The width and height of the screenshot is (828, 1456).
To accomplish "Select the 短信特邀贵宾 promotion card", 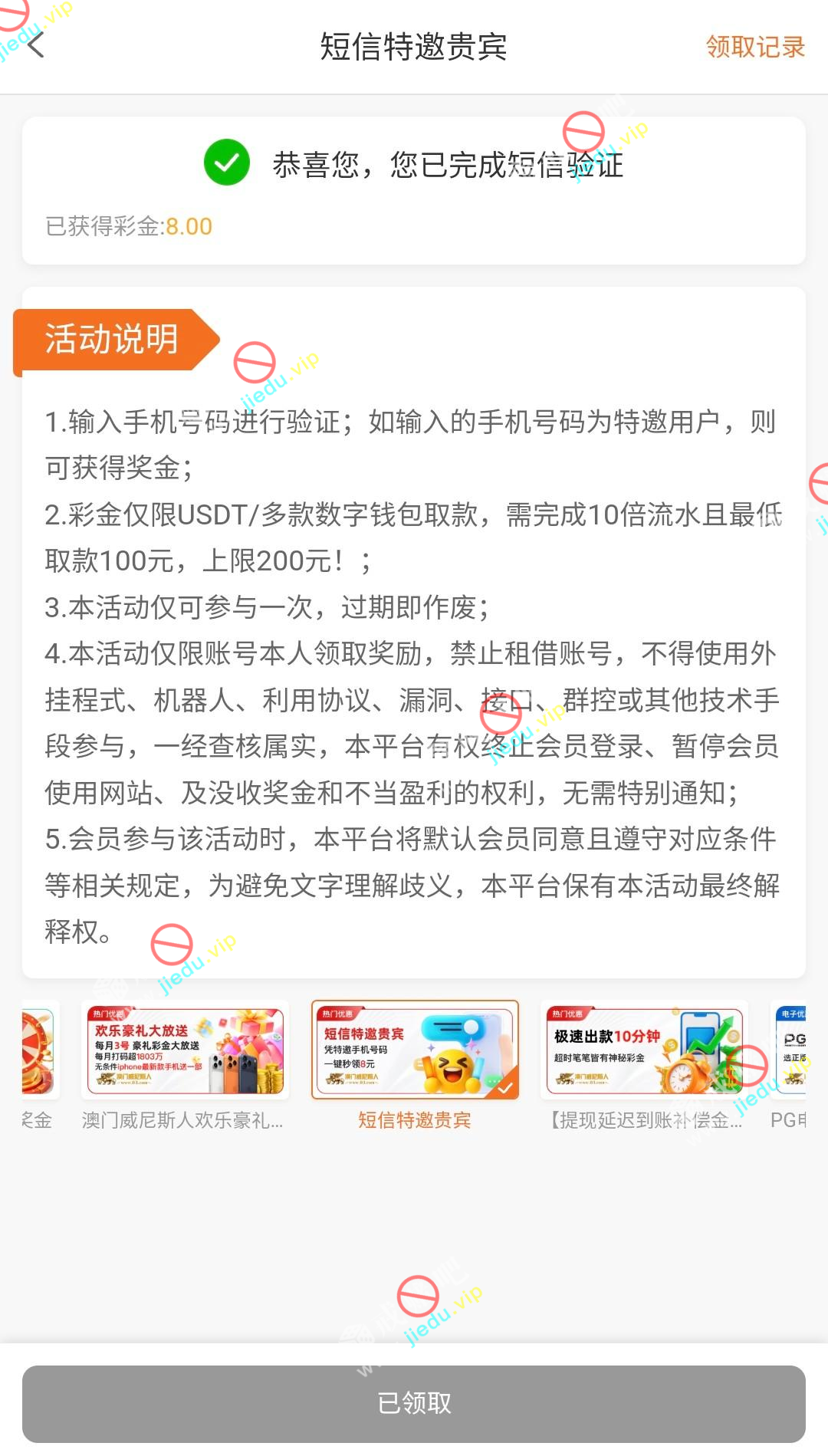I will coord(415,1051).
